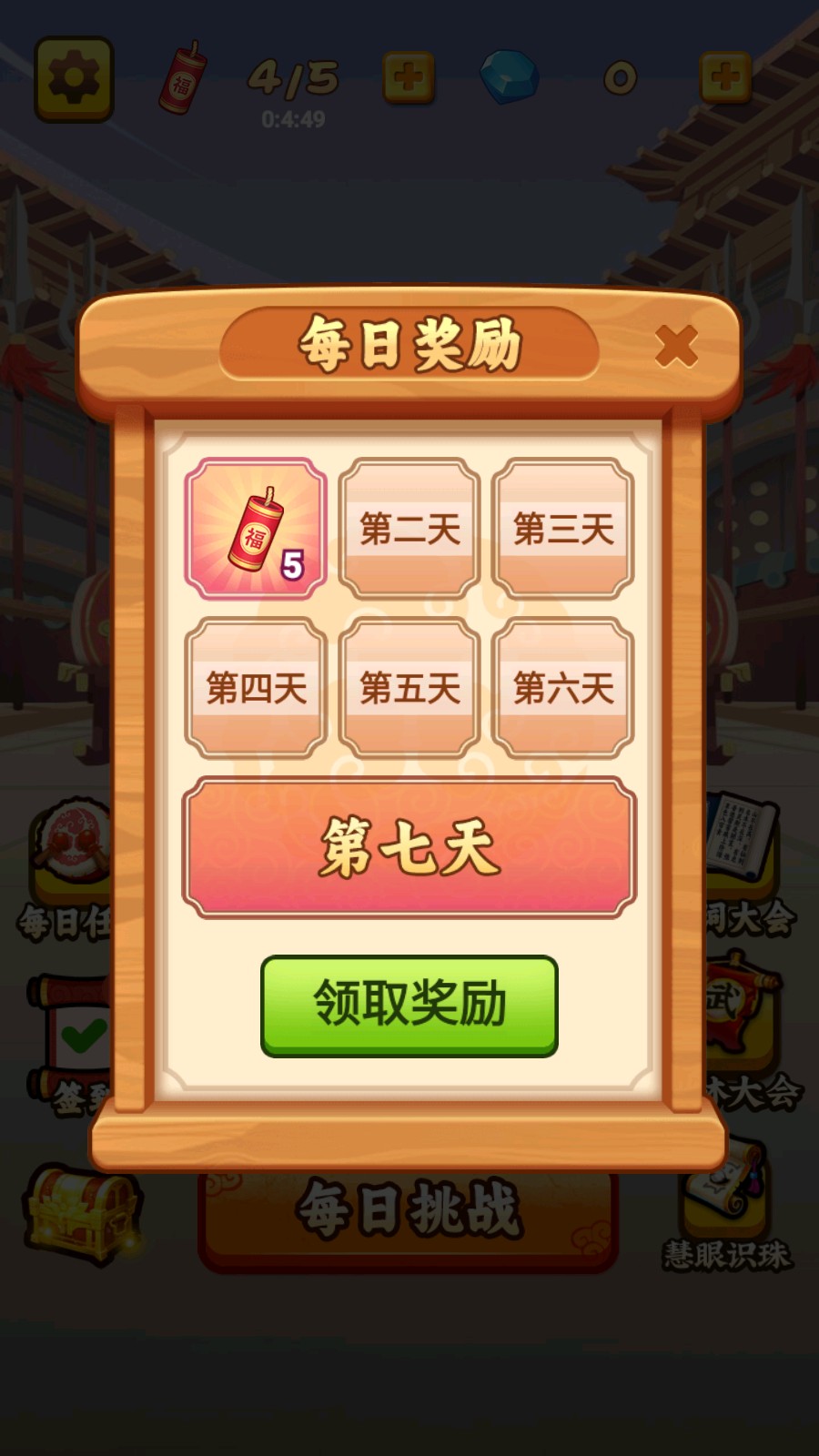Tap the 第七天 reward banner

click(409, 847)
